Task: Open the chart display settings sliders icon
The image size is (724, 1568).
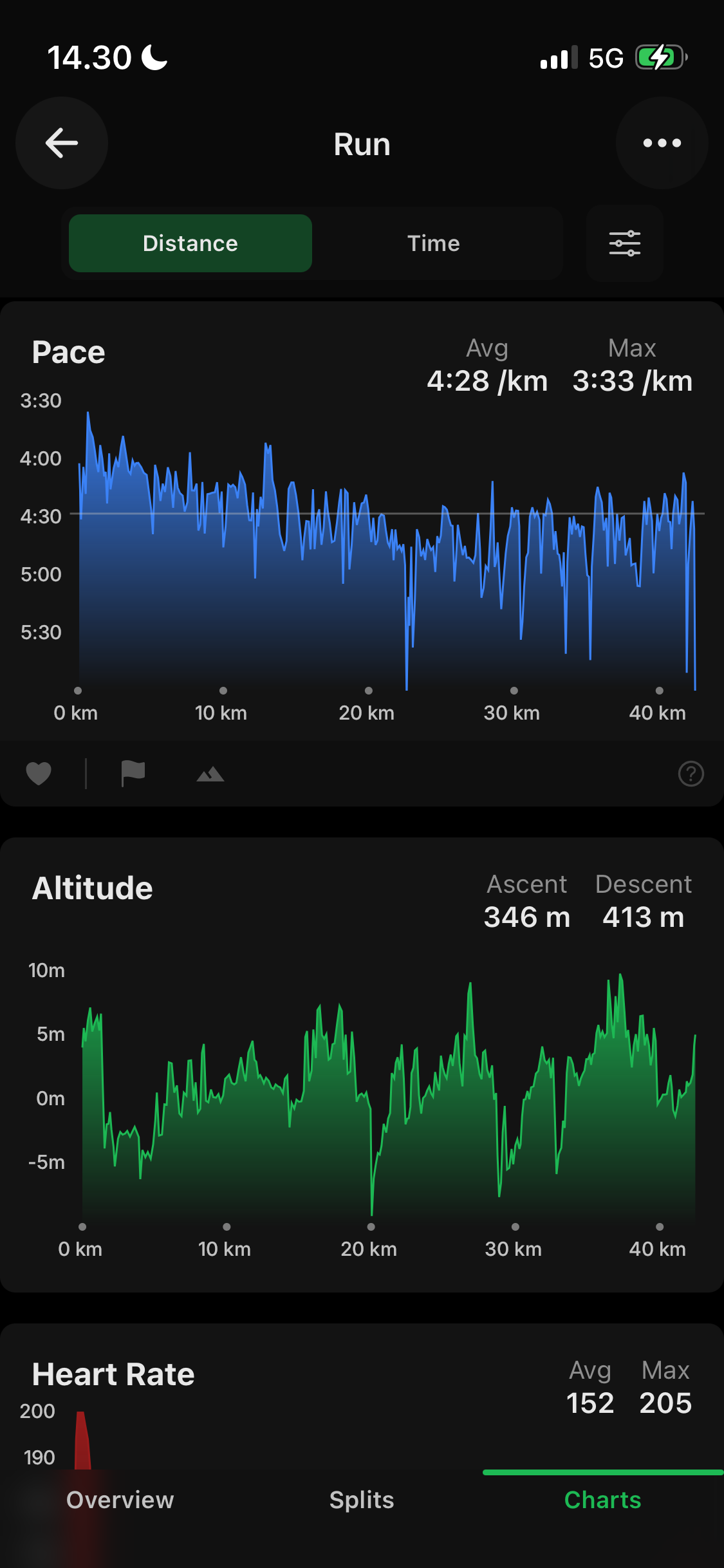Action: point(624,243)
